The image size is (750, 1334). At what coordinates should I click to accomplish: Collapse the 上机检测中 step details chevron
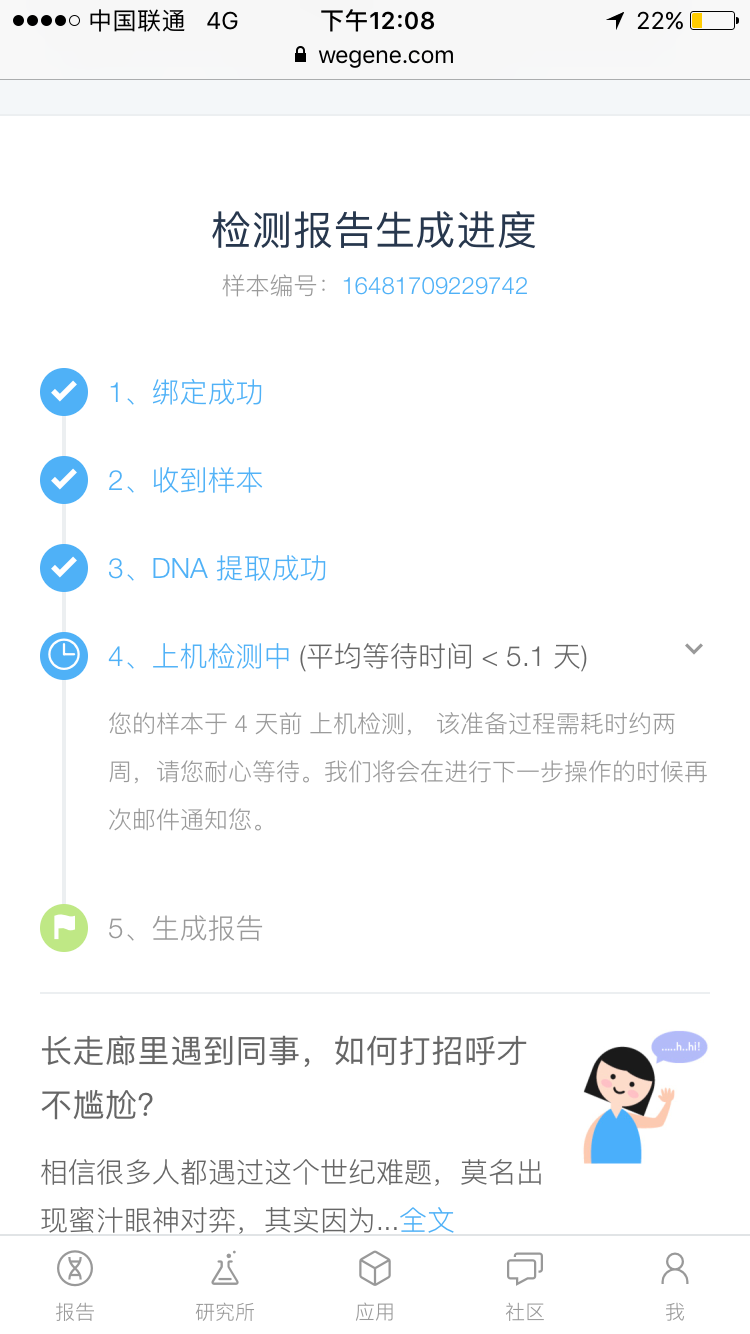(x=694, y=649)
